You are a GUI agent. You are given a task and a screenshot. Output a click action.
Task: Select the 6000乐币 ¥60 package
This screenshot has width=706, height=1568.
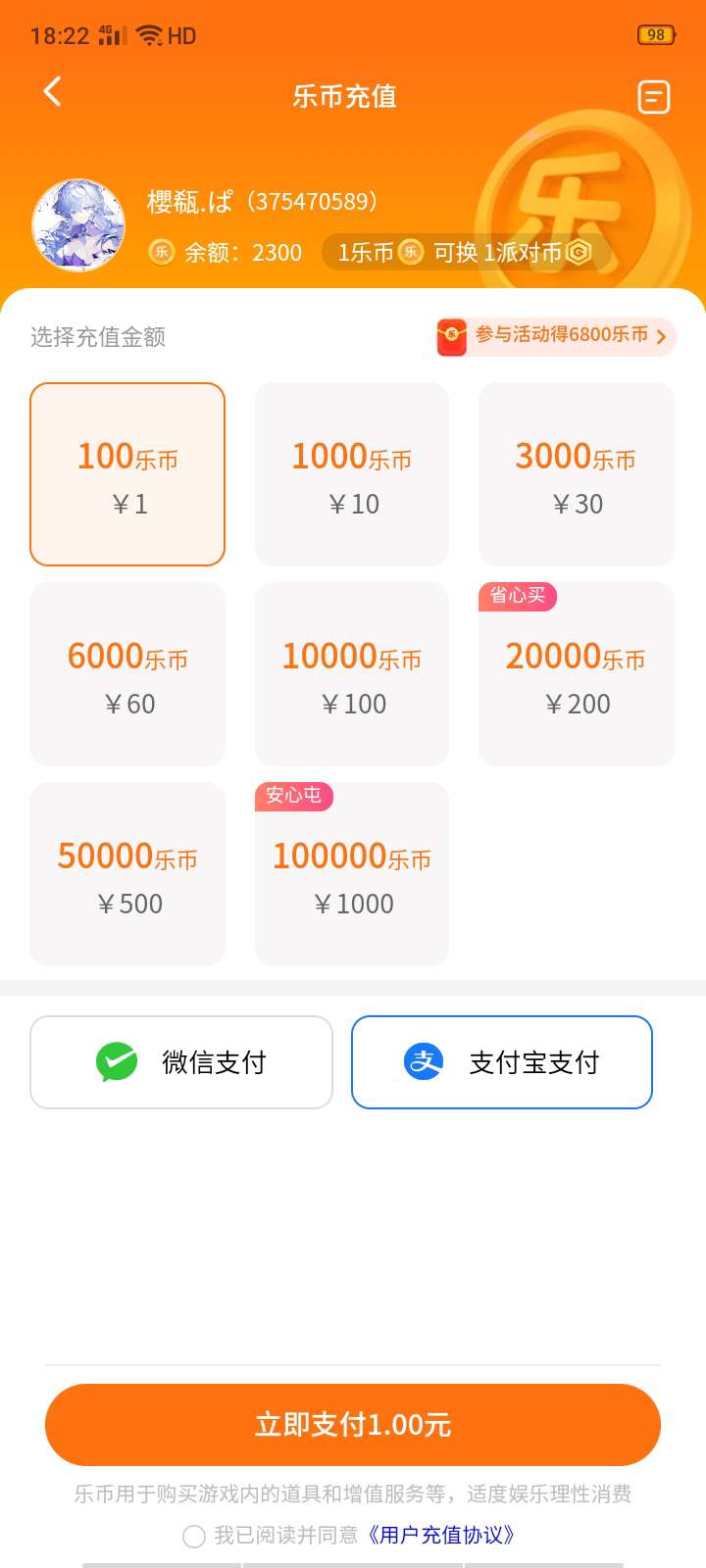coord(127,674)
